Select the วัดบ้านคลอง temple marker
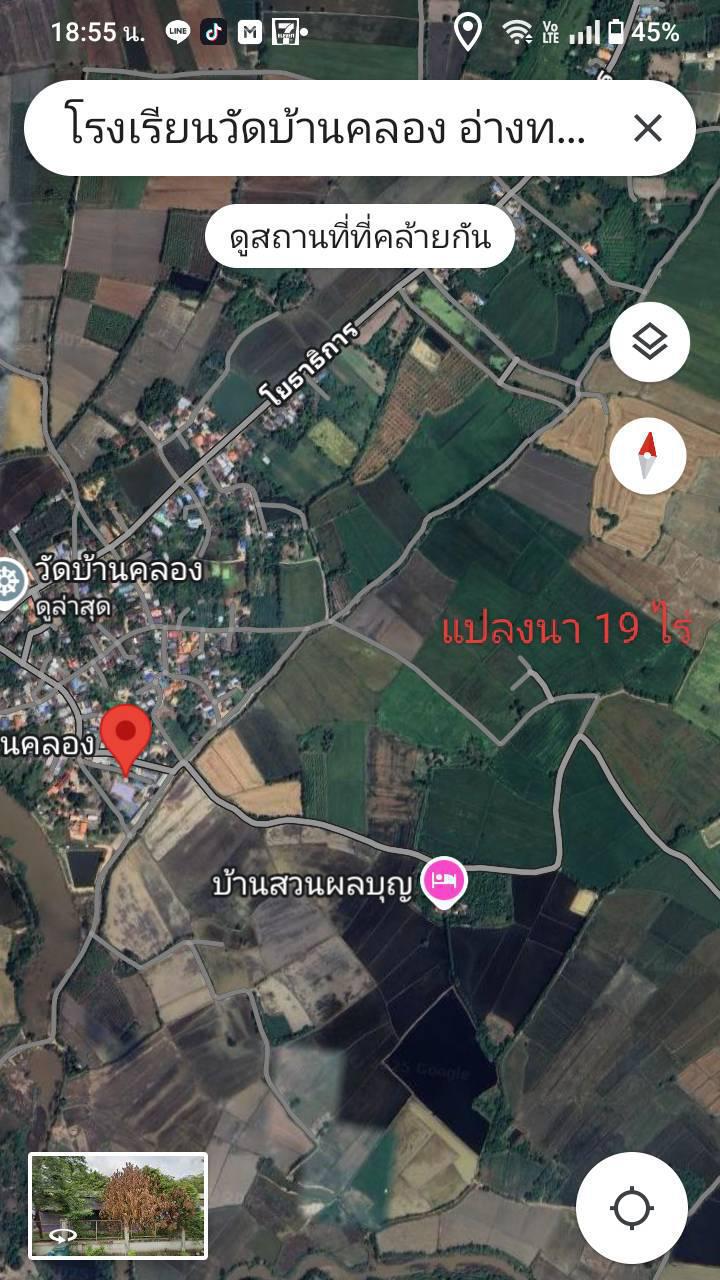The width and height of the screenshot is (720, 1280). 10,580
